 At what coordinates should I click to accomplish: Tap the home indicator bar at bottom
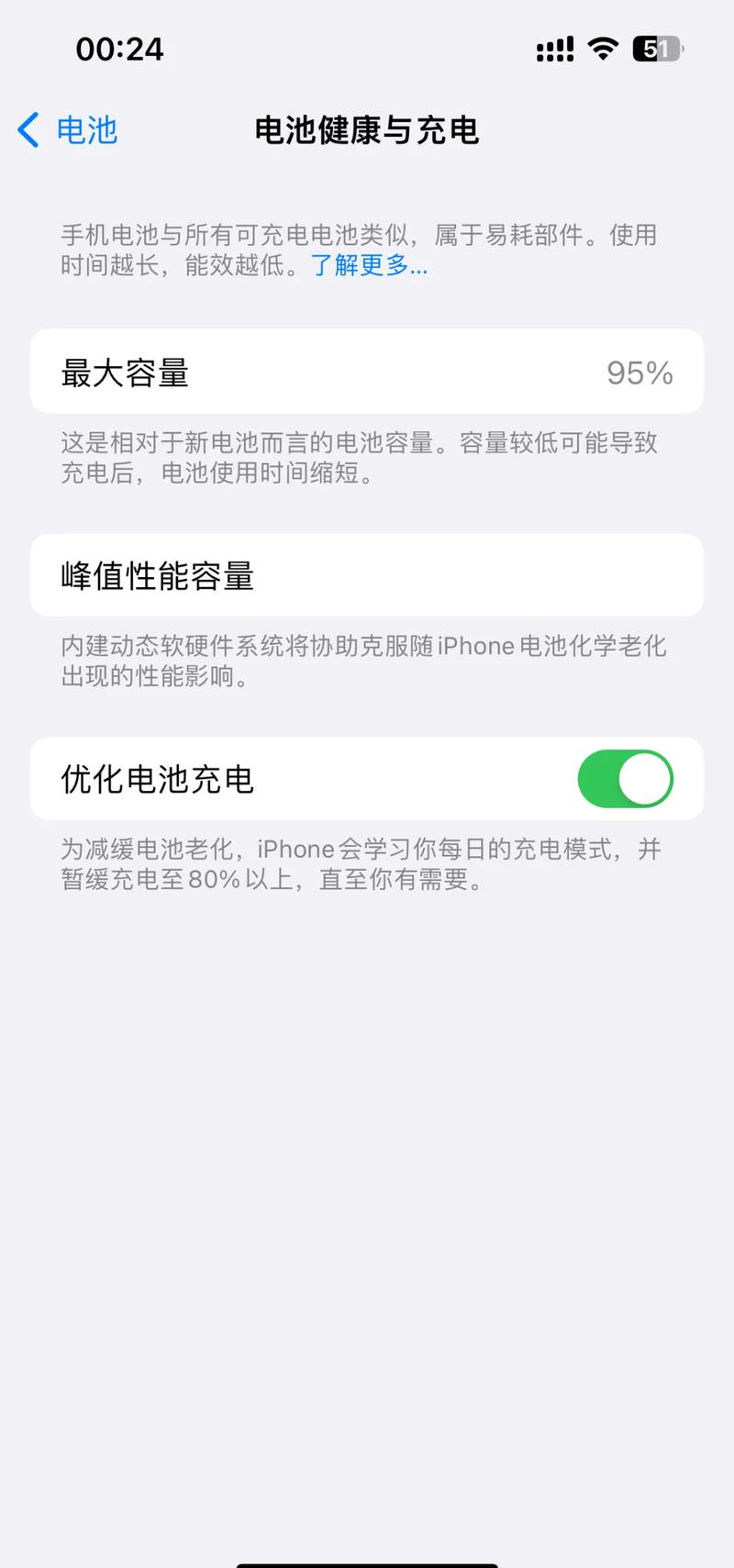tap(367, 1560)
